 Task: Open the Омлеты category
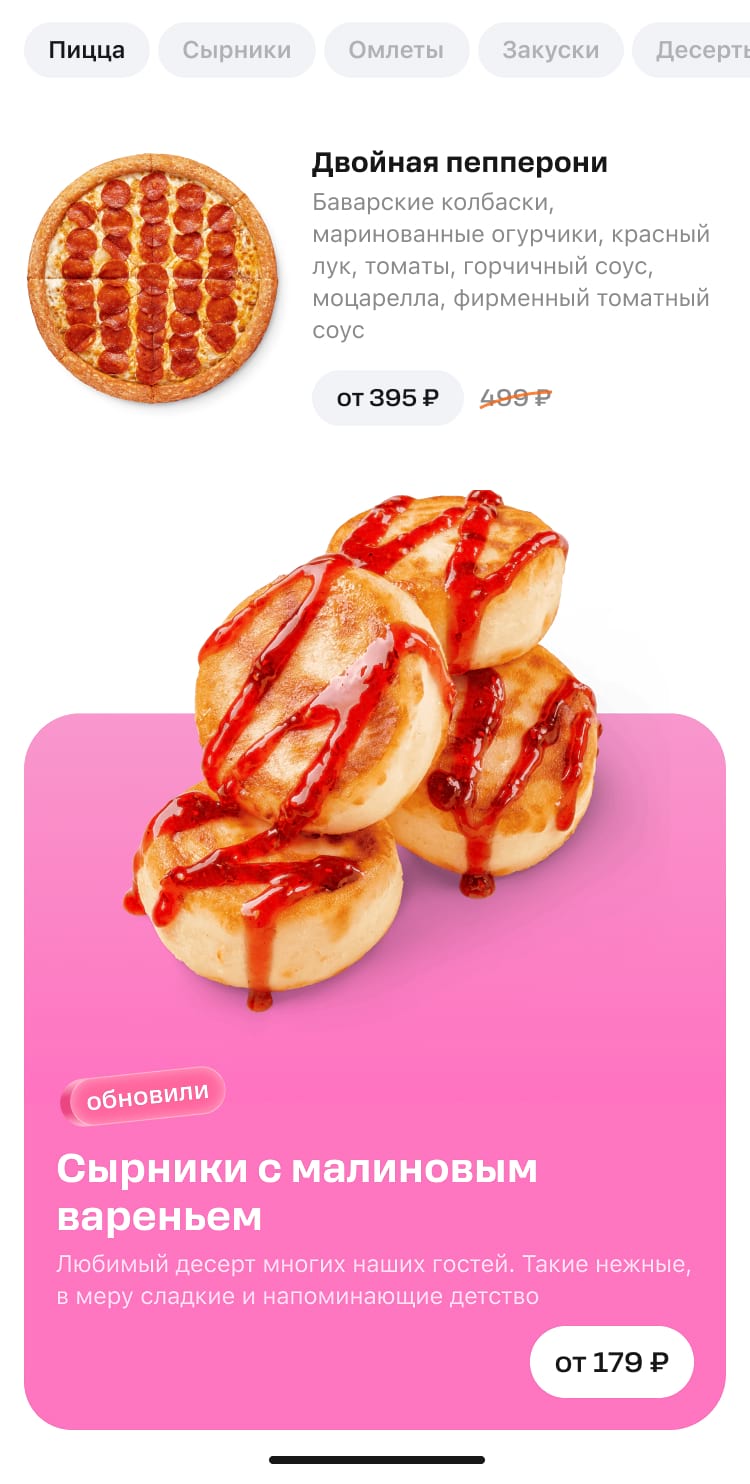396,50
